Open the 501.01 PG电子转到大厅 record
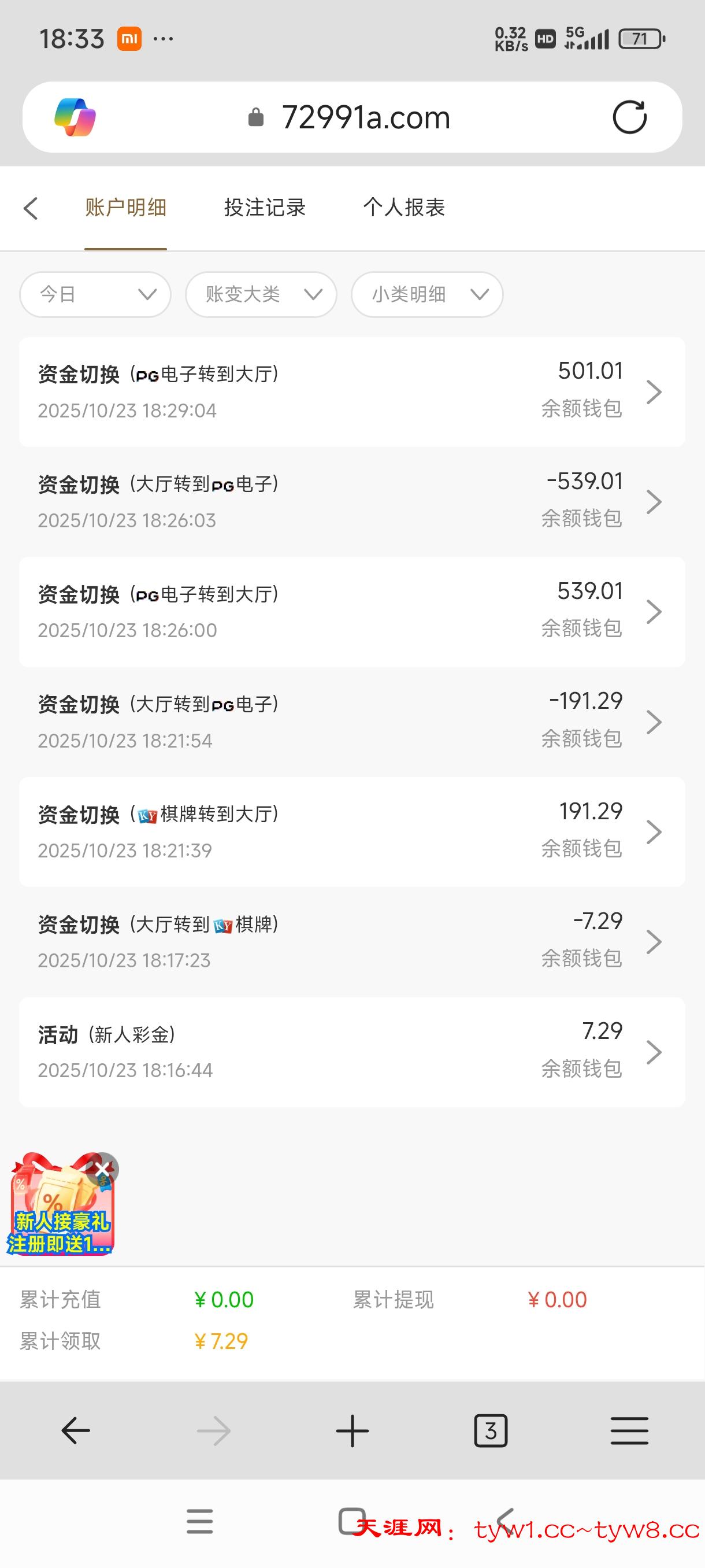705x1568 pixels. [351, 391]
